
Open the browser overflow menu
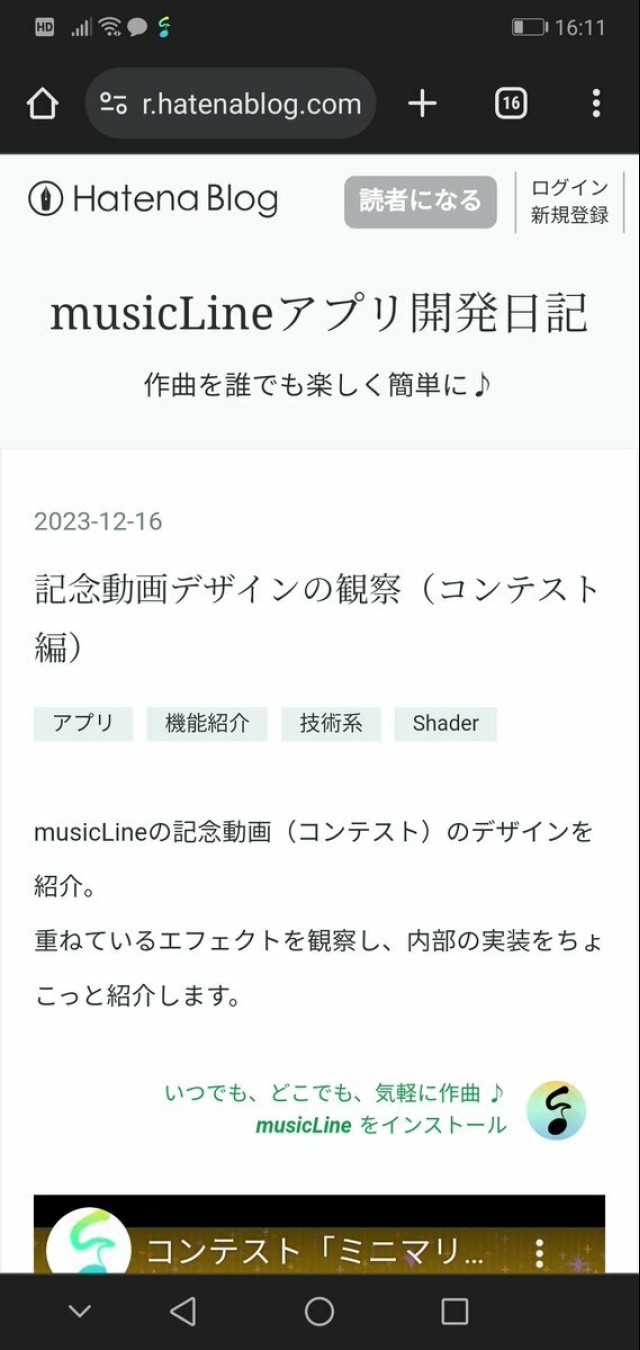tap(596, 103)
